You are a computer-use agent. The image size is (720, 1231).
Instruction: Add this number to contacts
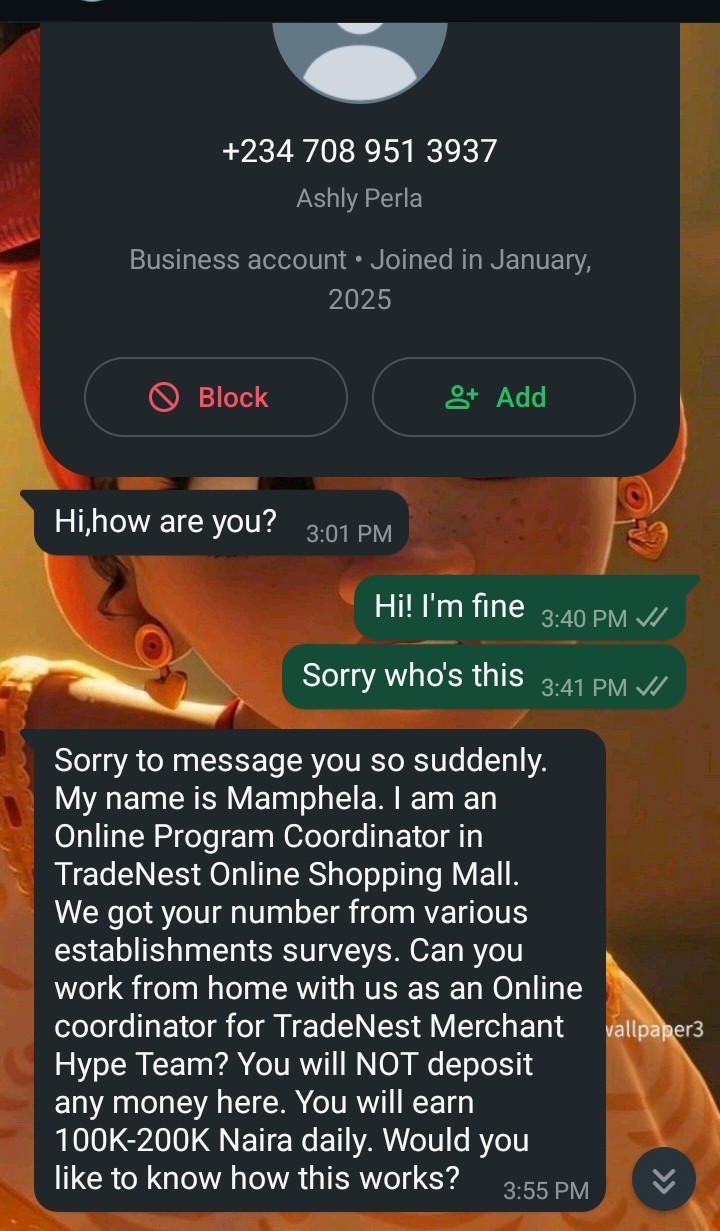tap(503, 397)
